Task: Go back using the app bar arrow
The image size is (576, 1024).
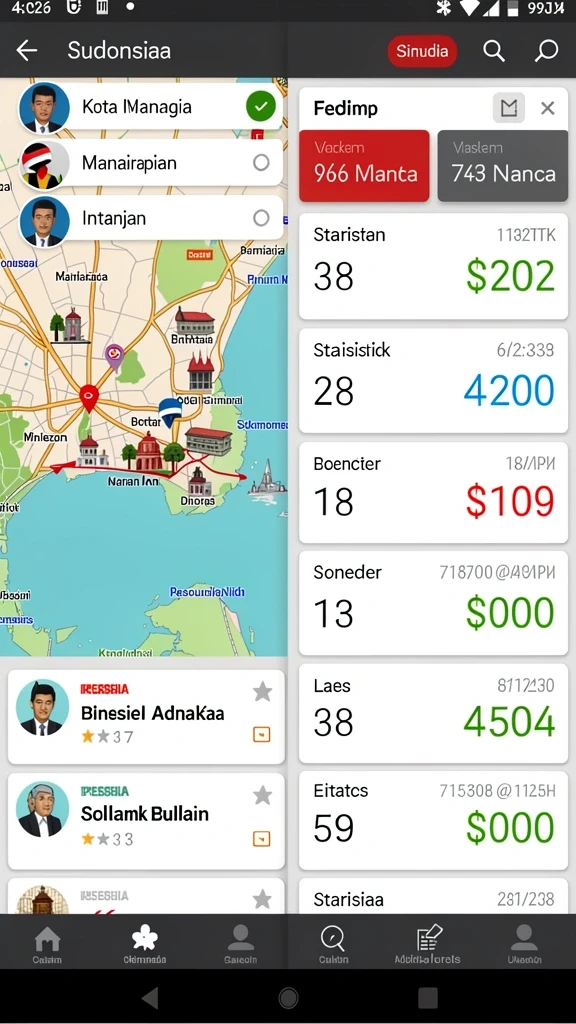Action: 27,50
